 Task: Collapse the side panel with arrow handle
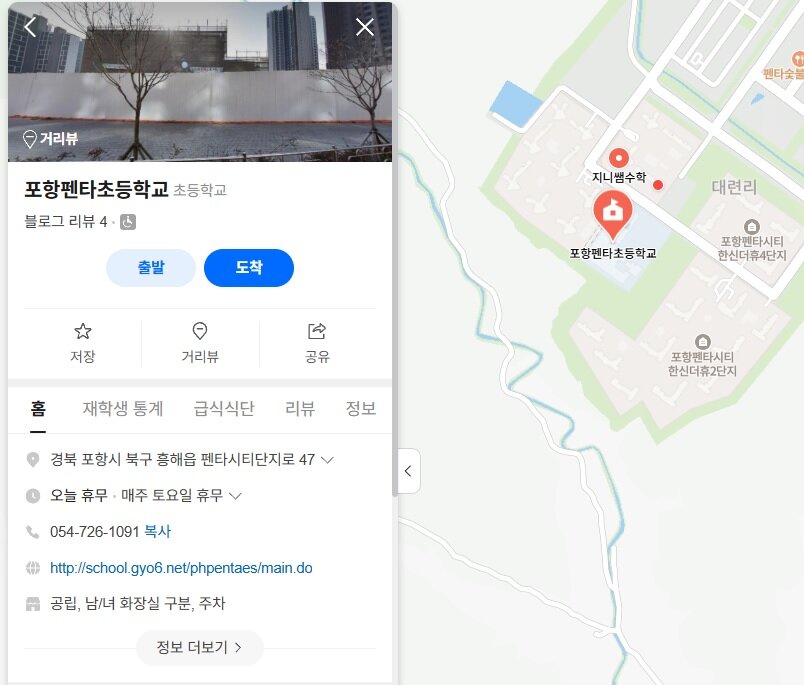(x=407, y=470)
